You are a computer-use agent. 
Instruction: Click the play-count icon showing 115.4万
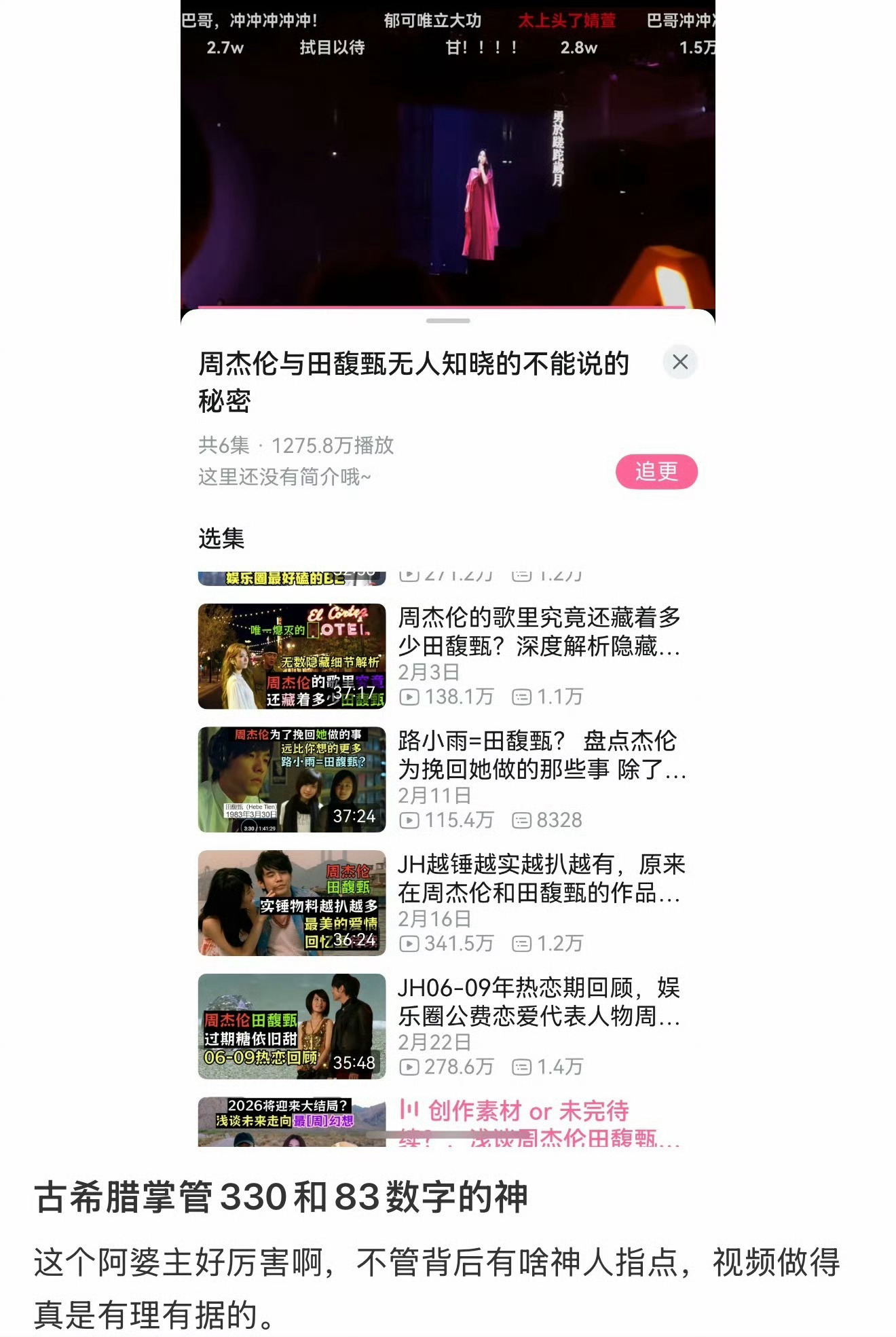(x=411, y=820)
